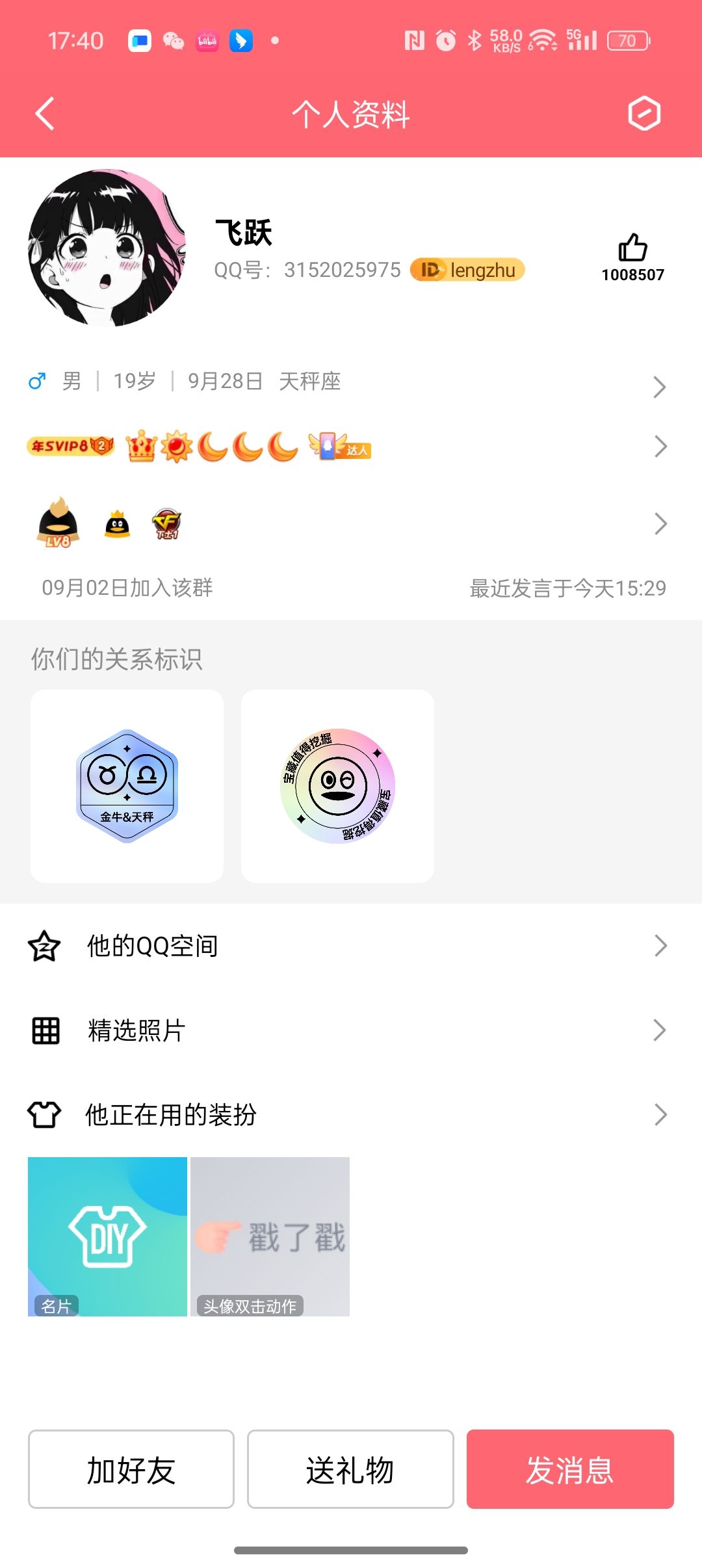Tap 加好友 to add friend
Screen dimensions: 702x1568
pyautogui.click(x=131, y=1469)
